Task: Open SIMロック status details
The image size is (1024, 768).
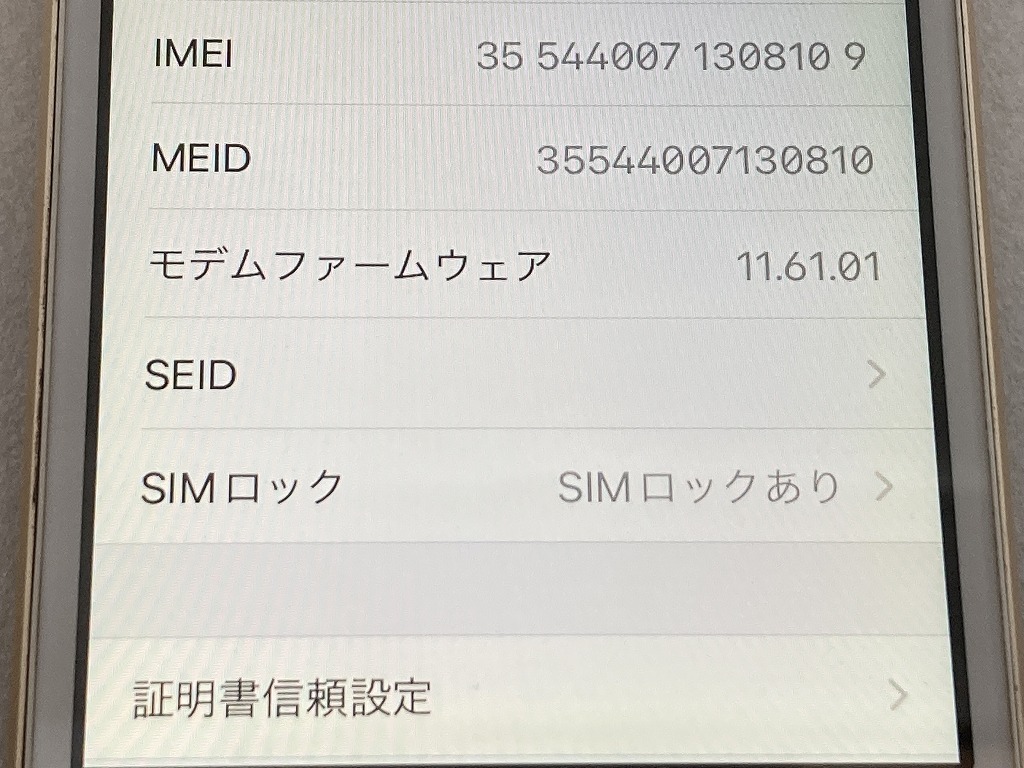Action: coord(520,487)
